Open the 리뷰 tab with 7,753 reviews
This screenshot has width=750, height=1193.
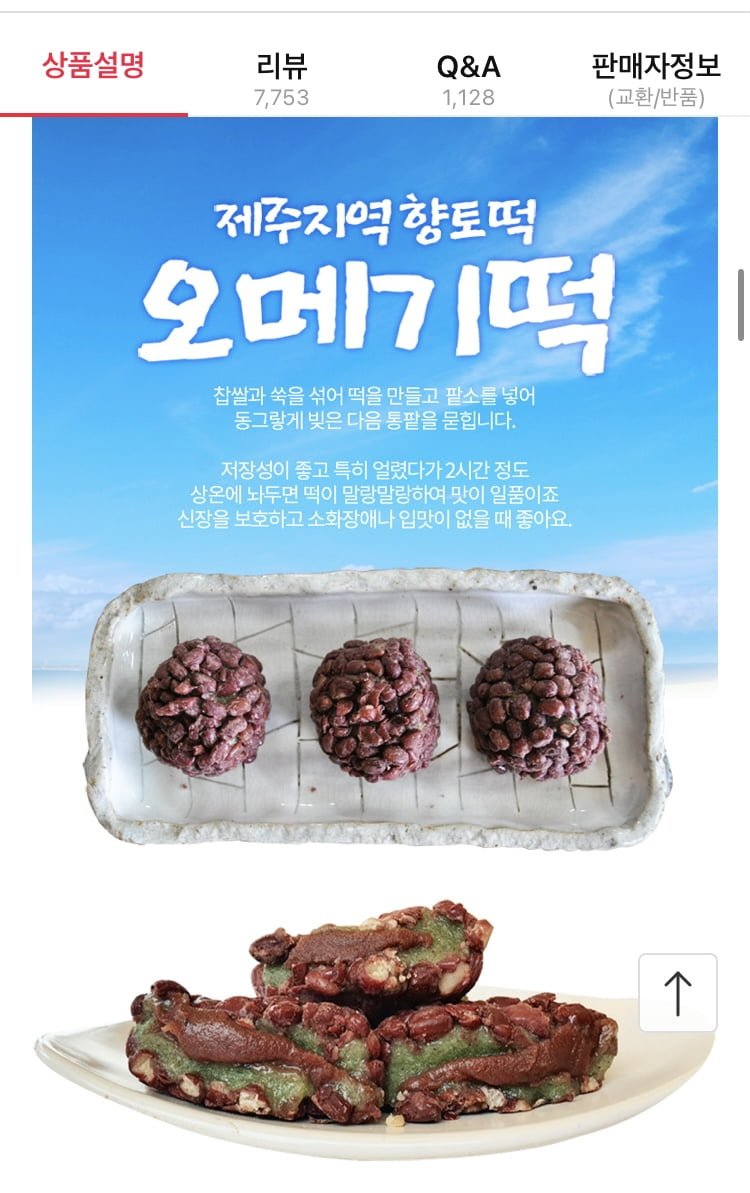(282, 78)
